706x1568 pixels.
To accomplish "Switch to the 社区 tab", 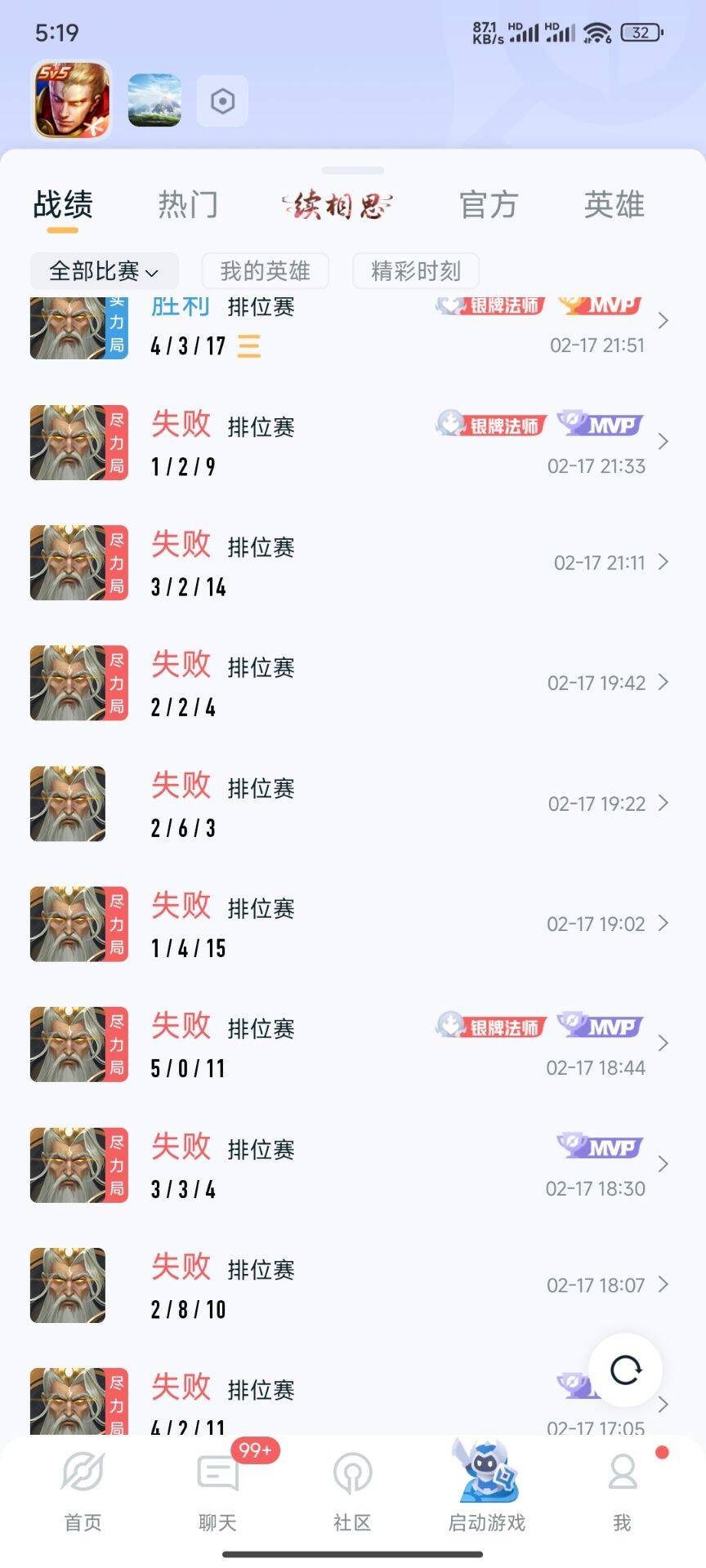I will (x=353, y=1491).
